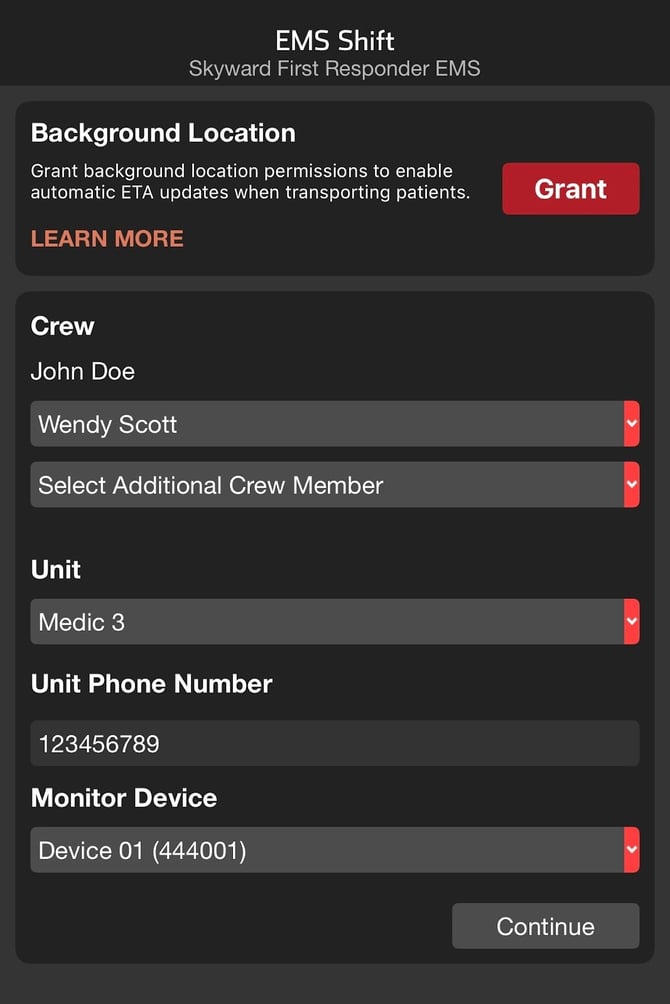Open Select Additional Crew Member dropdown
The height and width of the screenshot is (1004, 670).
point(334,485)
